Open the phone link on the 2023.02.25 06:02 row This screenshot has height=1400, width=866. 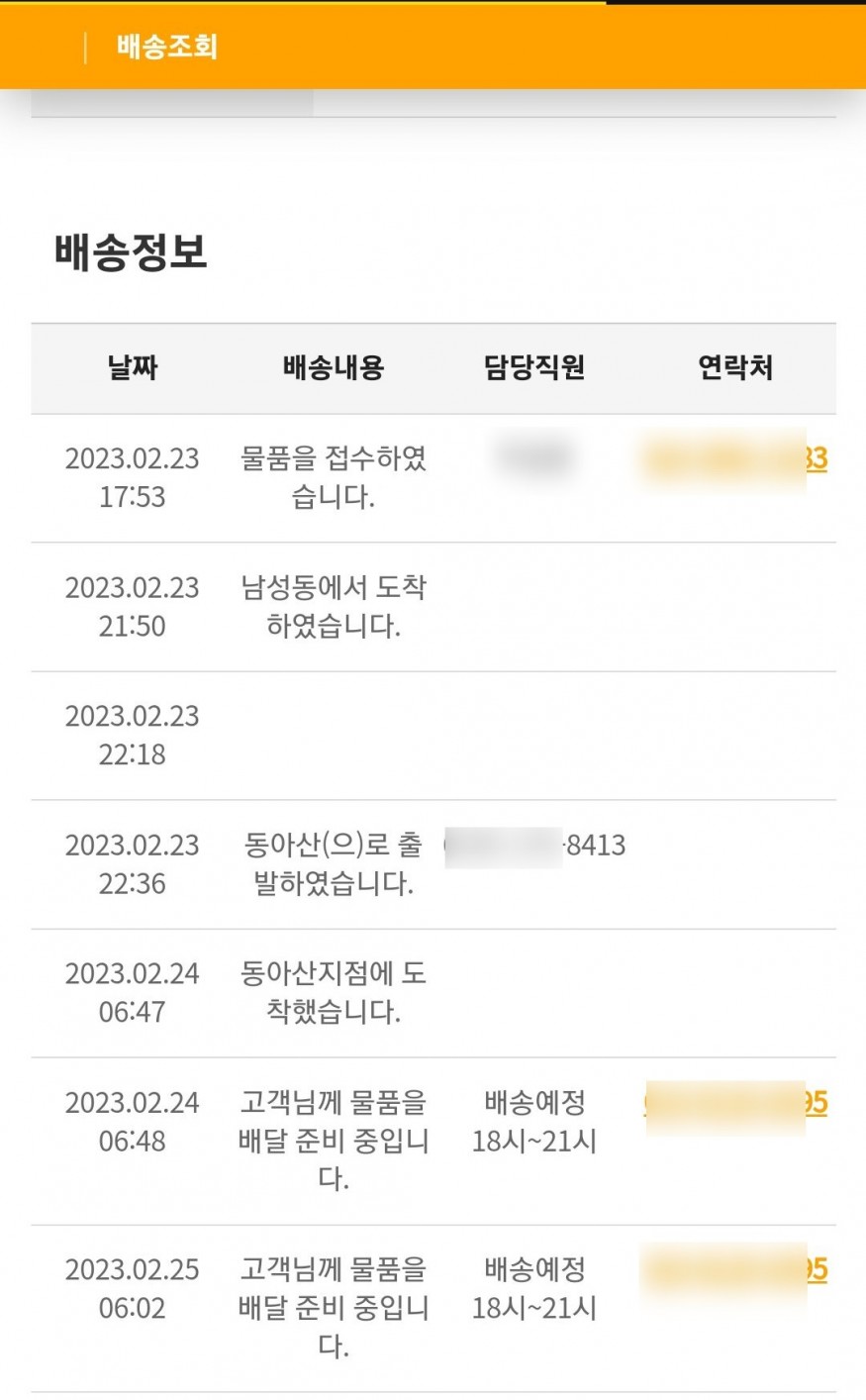[x=734, y=1269]
